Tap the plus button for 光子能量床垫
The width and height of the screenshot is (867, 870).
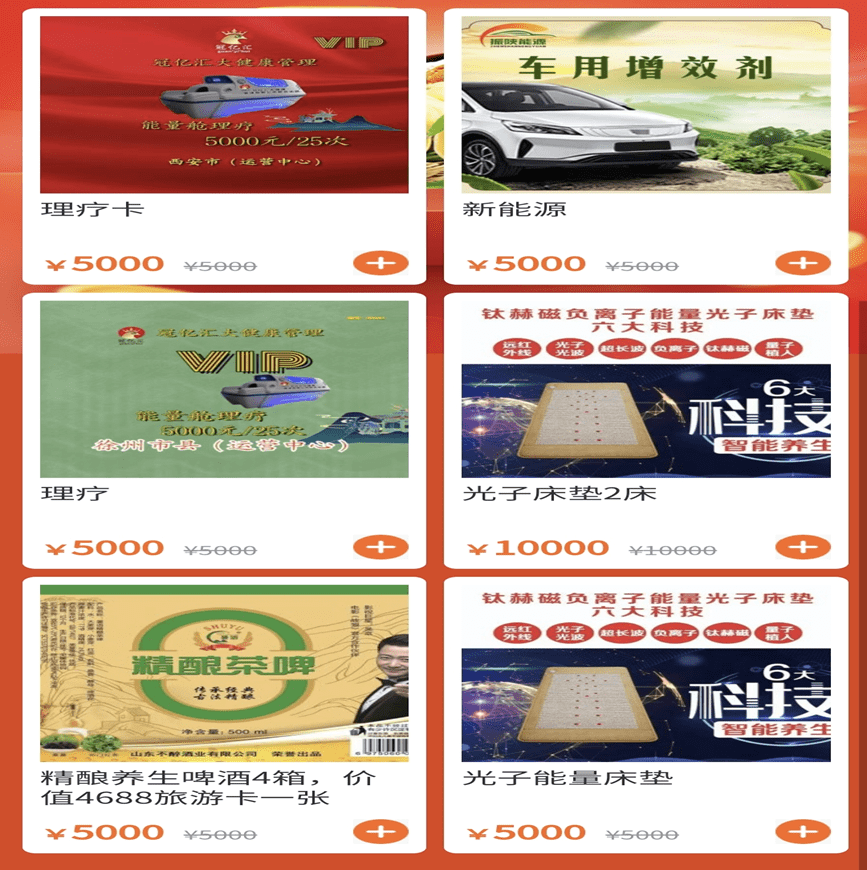pyautogui.click(x=803, y=832)
